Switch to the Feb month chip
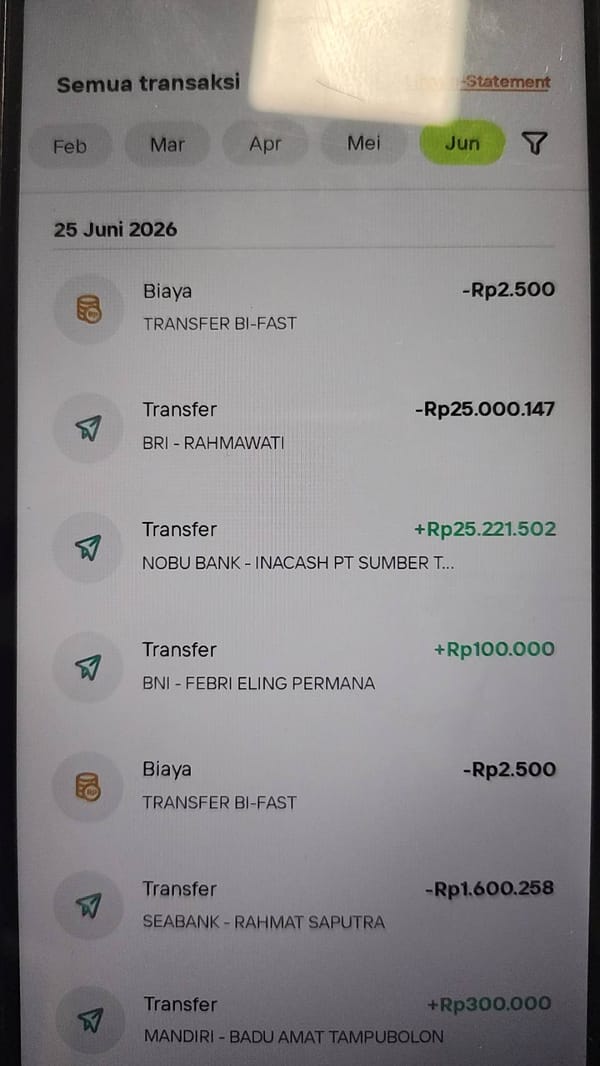 [x=70, y=145]
